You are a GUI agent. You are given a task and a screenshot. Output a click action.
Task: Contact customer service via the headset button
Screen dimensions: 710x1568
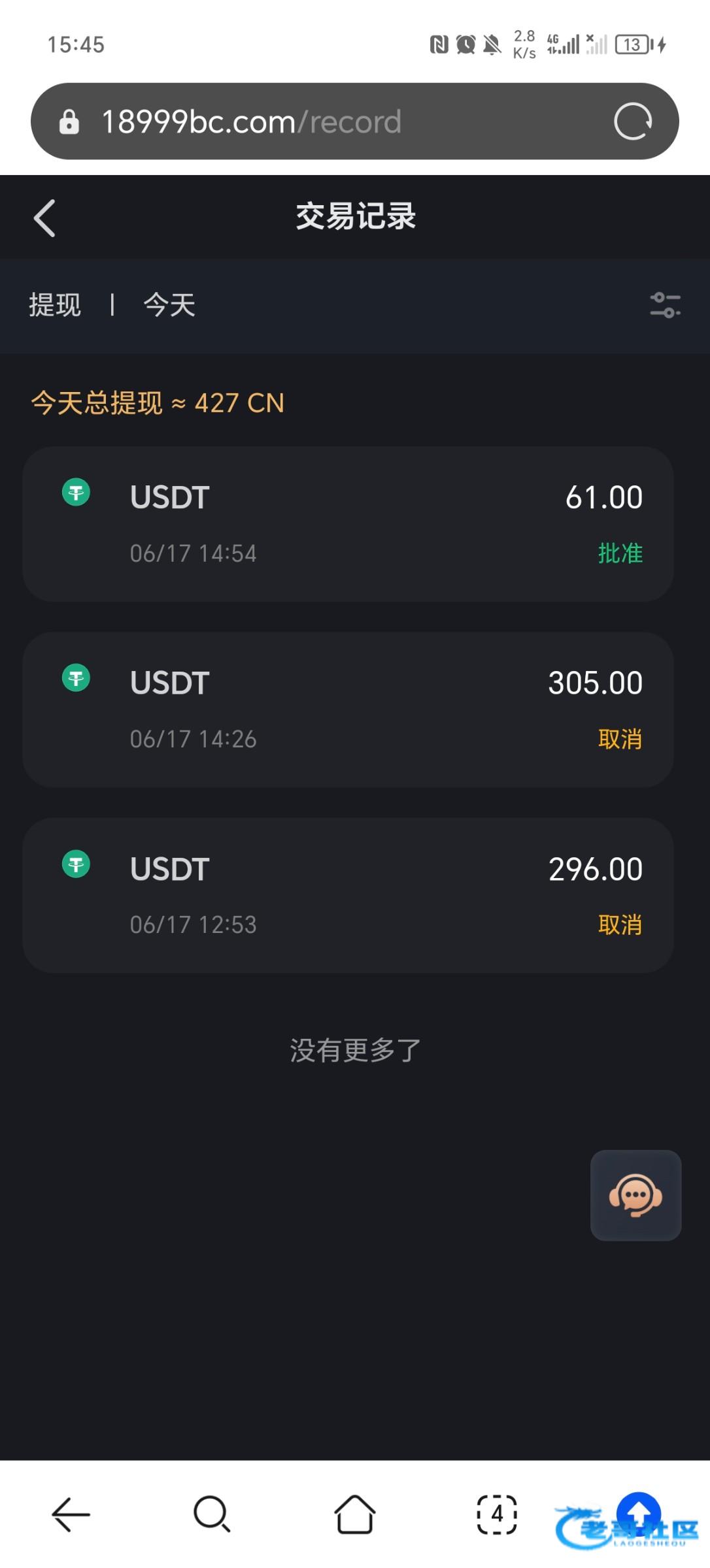click(x=635, y=1195)
